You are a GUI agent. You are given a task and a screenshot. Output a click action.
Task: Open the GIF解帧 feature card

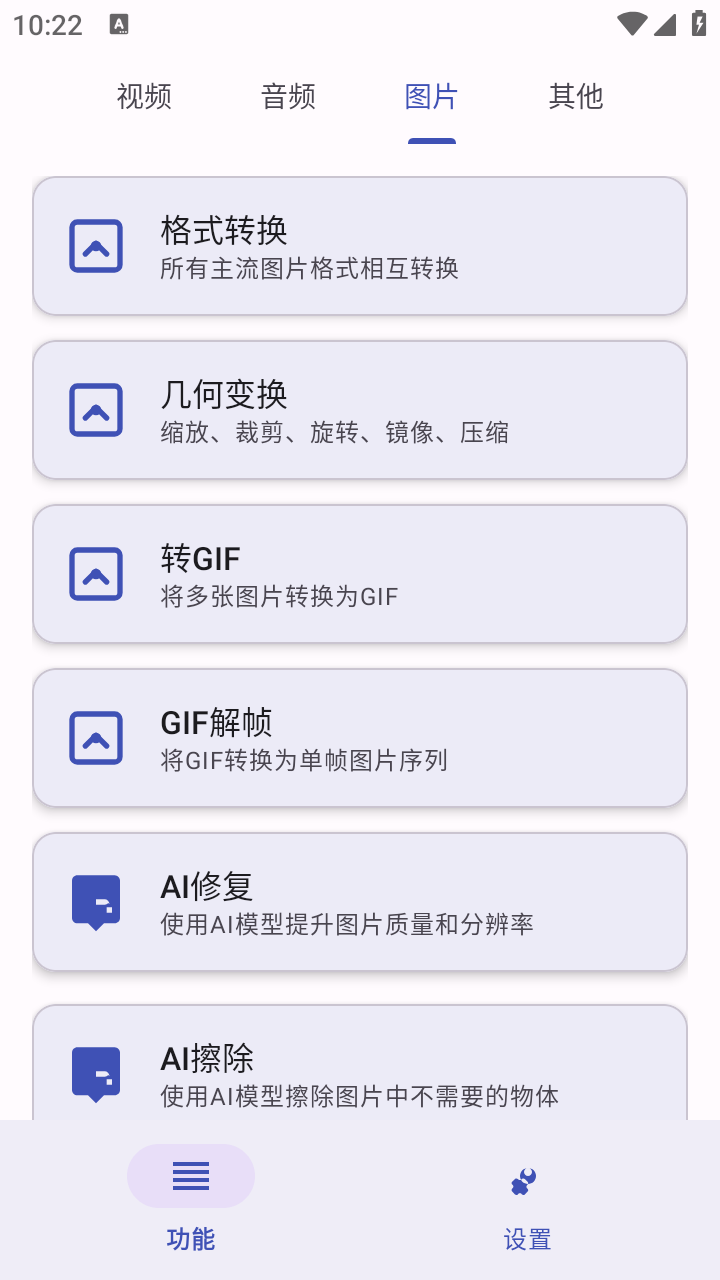coord(360,737)
